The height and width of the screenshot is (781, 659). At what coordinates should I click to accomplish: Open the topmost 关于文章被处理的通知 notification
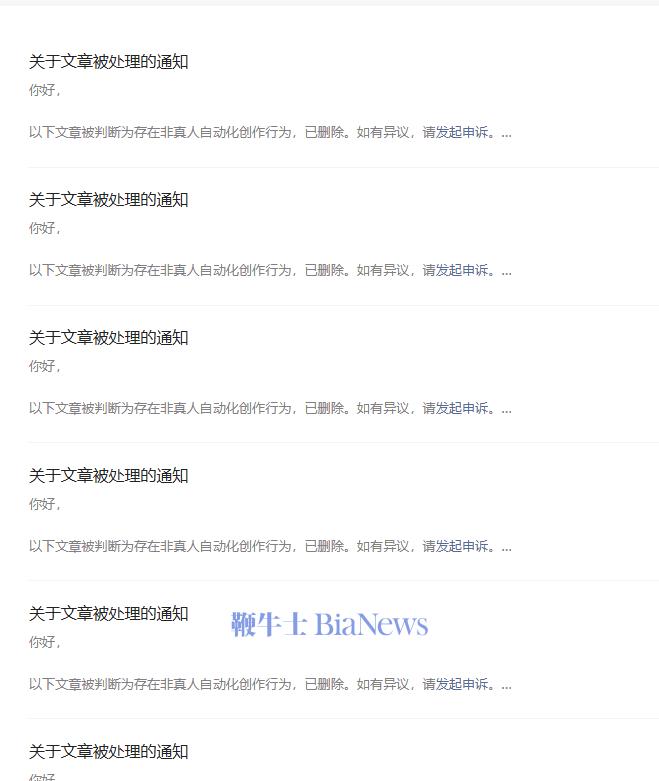pos(108,62)
